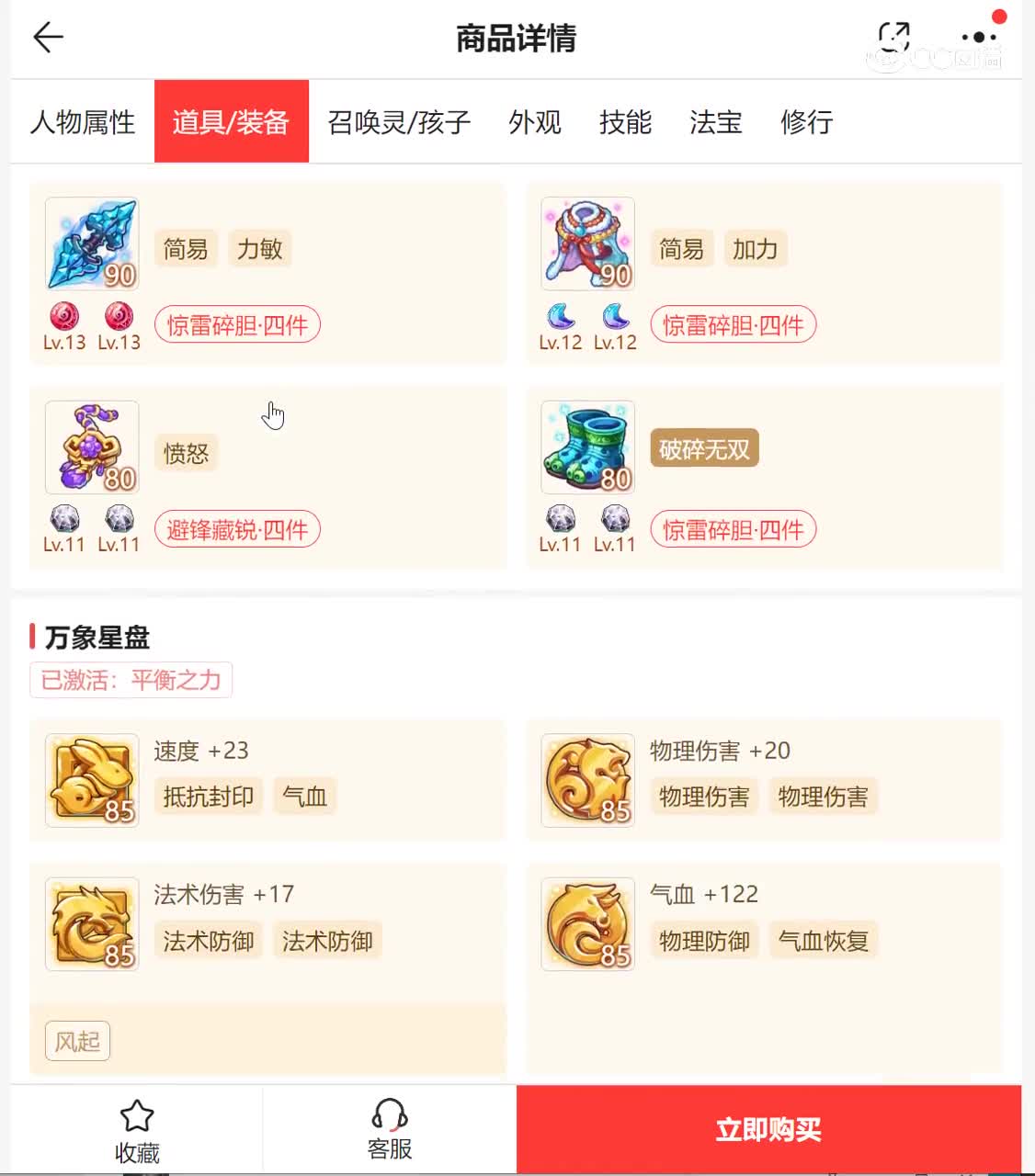Switch to the 人物属性 tab
This screenshot has width=1035, height=1176.
(x=83, y=122)
